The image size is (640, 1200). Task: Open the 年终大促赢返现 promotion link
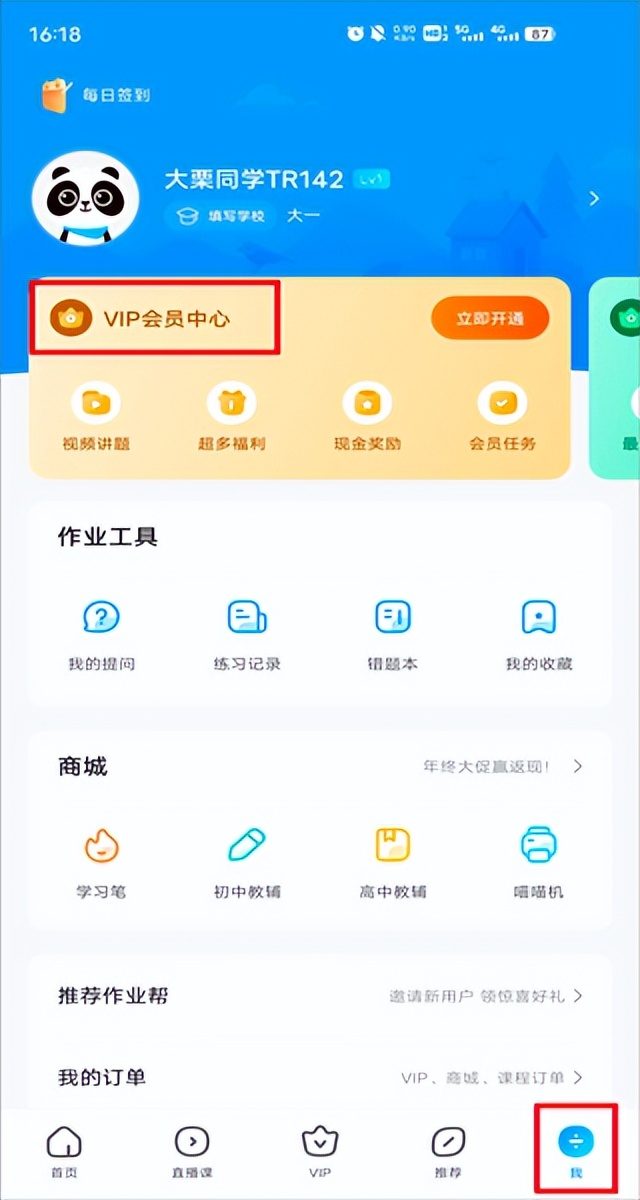pos(500,767)
